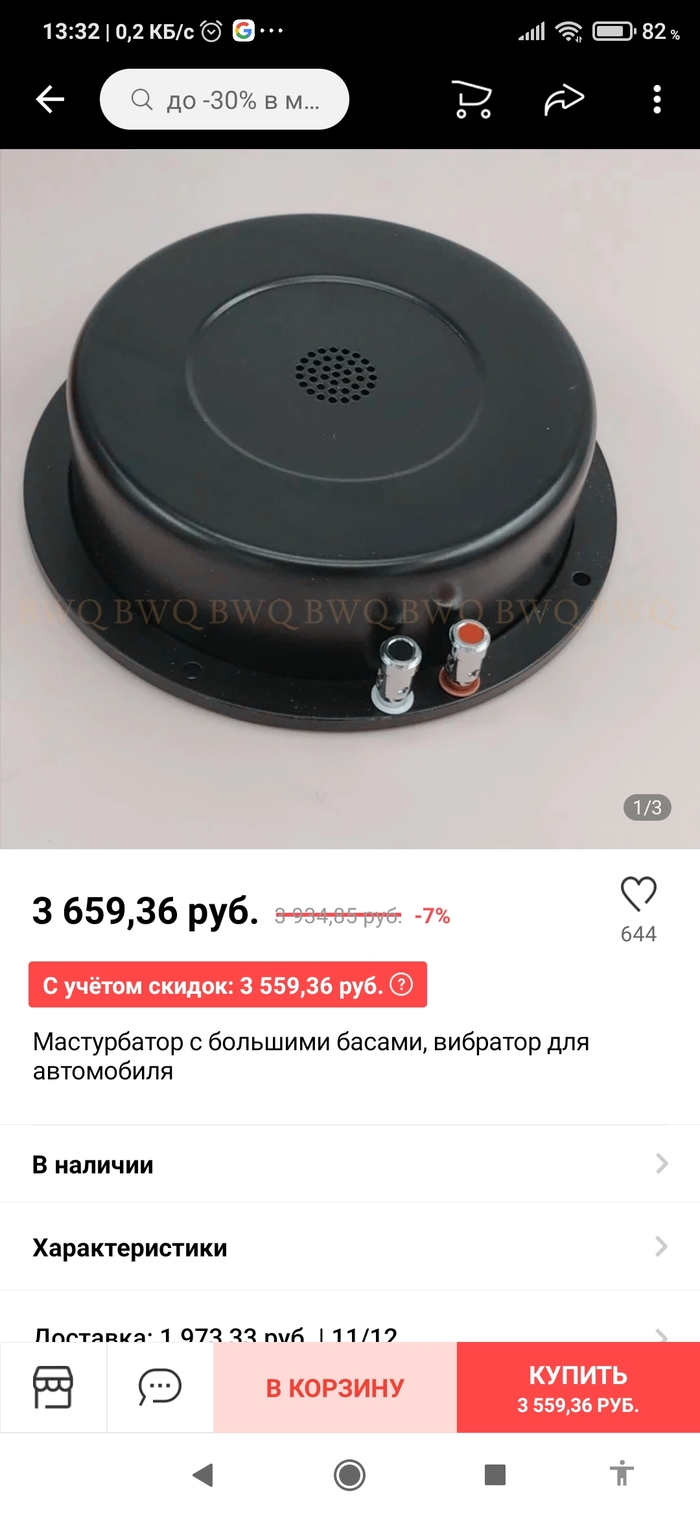Open the Характеристики row
This screenshot has height=1517, width=700.
[350, 1247]
